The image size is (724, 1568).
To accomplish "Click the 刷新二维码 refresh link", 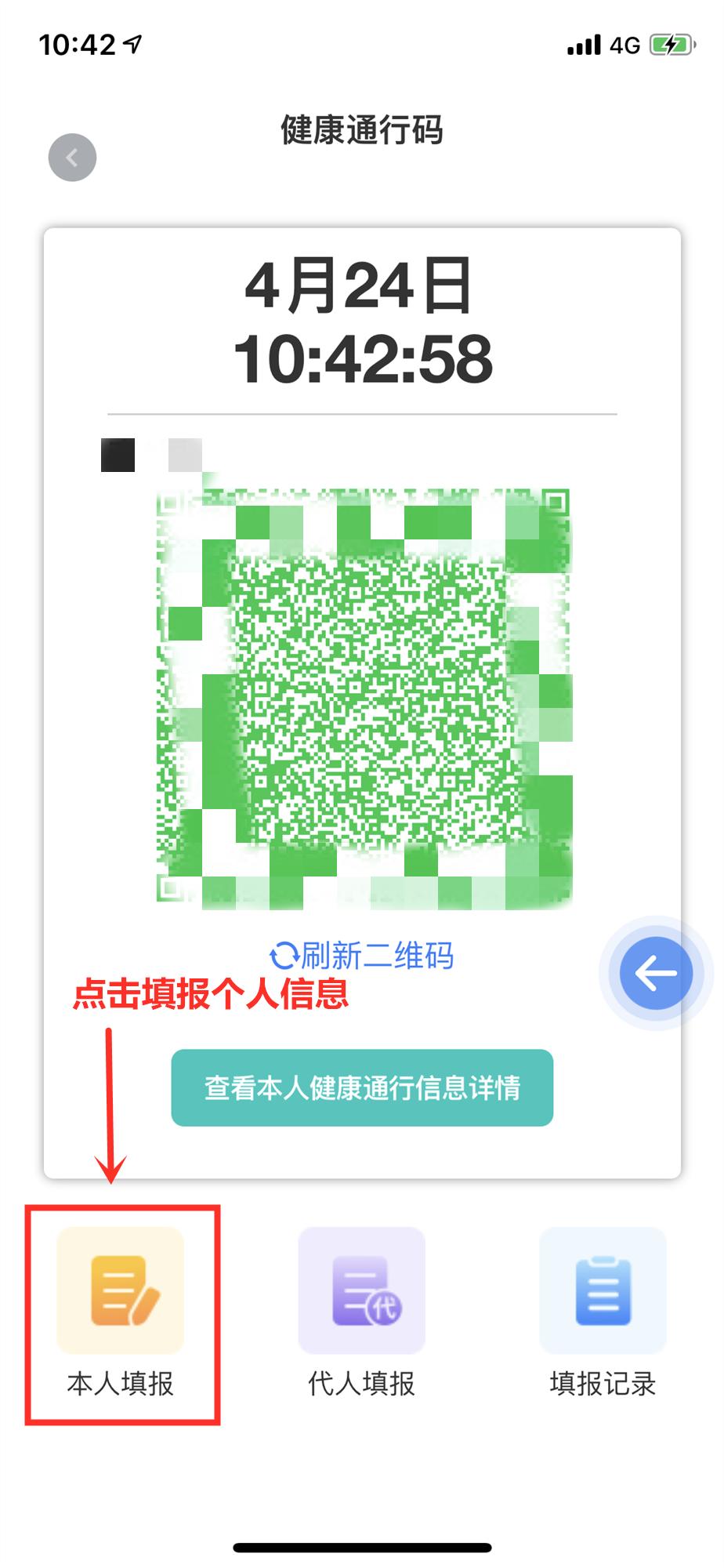I will point(376,956).
